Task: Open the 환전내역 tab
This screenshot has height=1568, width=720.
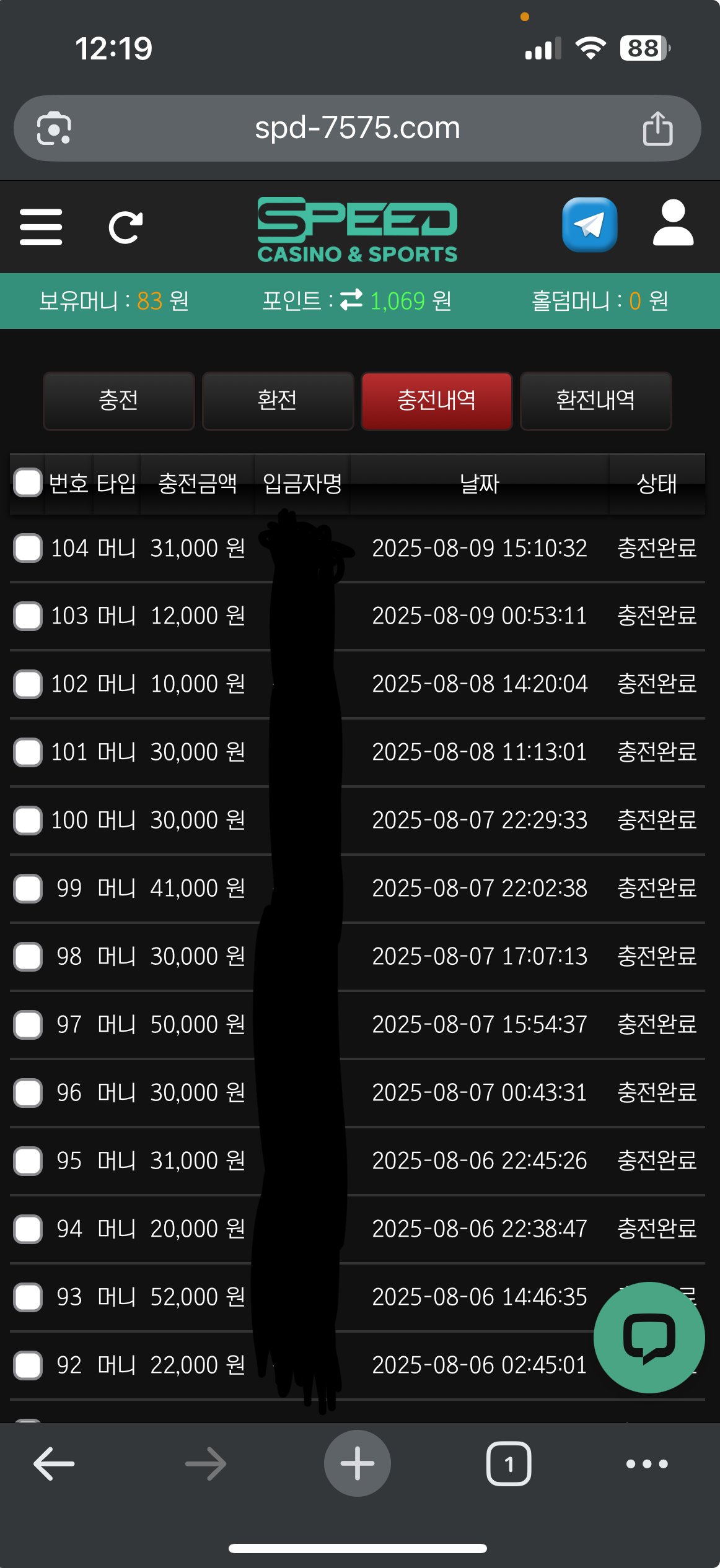Action: click(595, 401)
